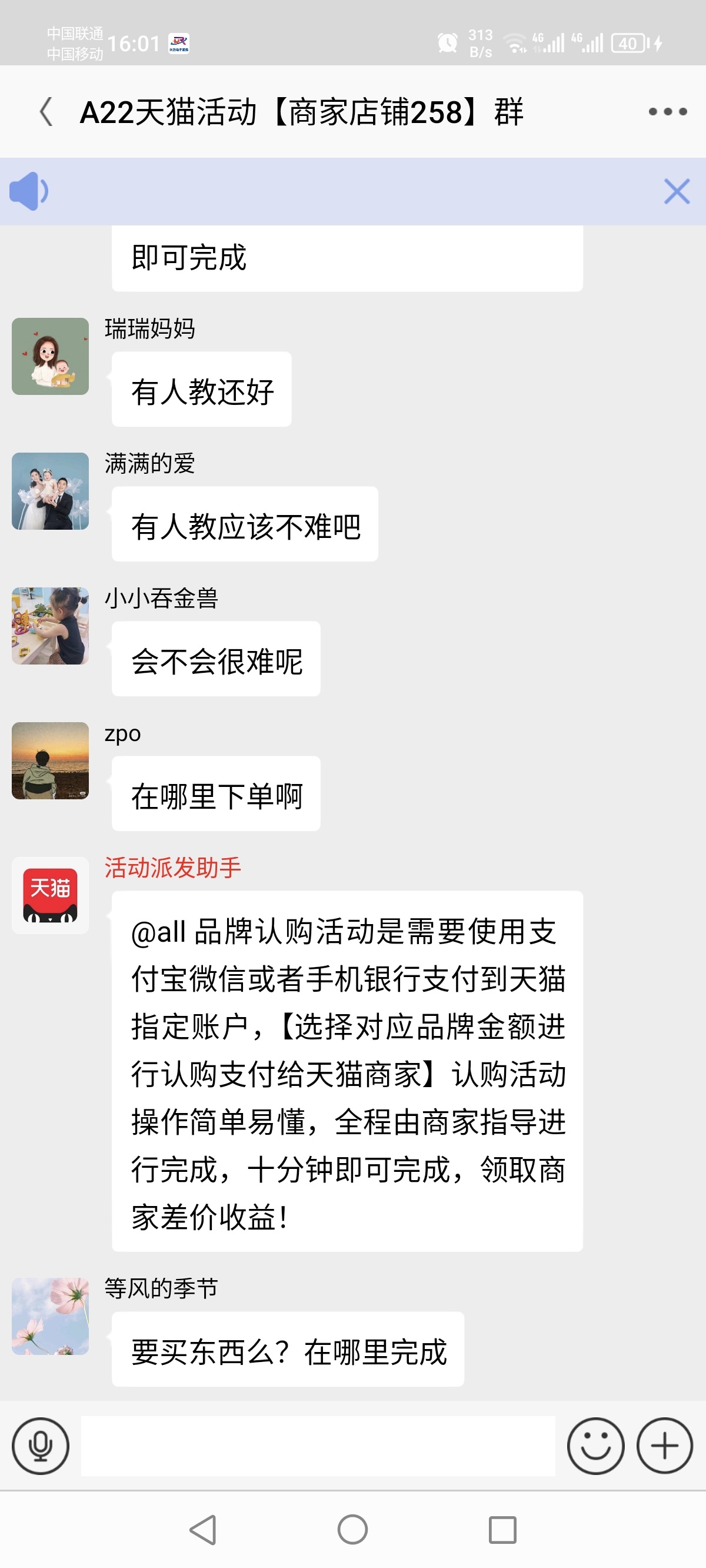706x1568 pixels.
Task: Open 瑞瑞妈妈's avatar profile
Action: tap(51, 356)
